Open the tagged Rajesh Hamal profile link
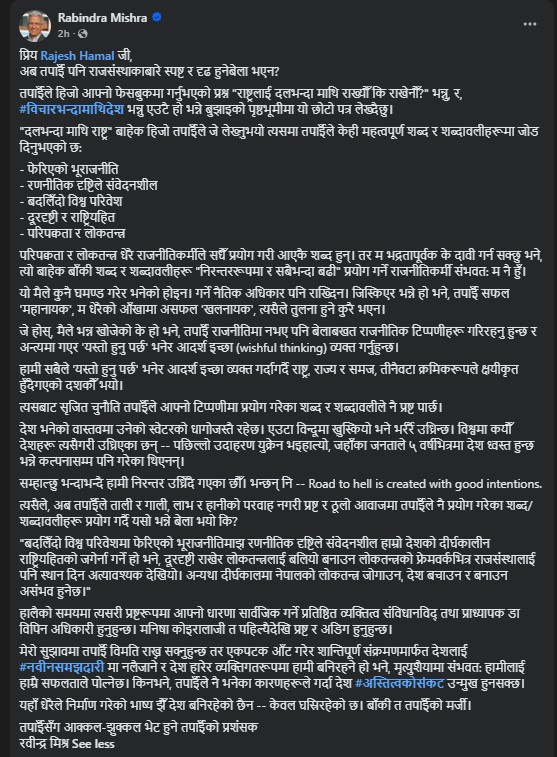 coord(77,56)
